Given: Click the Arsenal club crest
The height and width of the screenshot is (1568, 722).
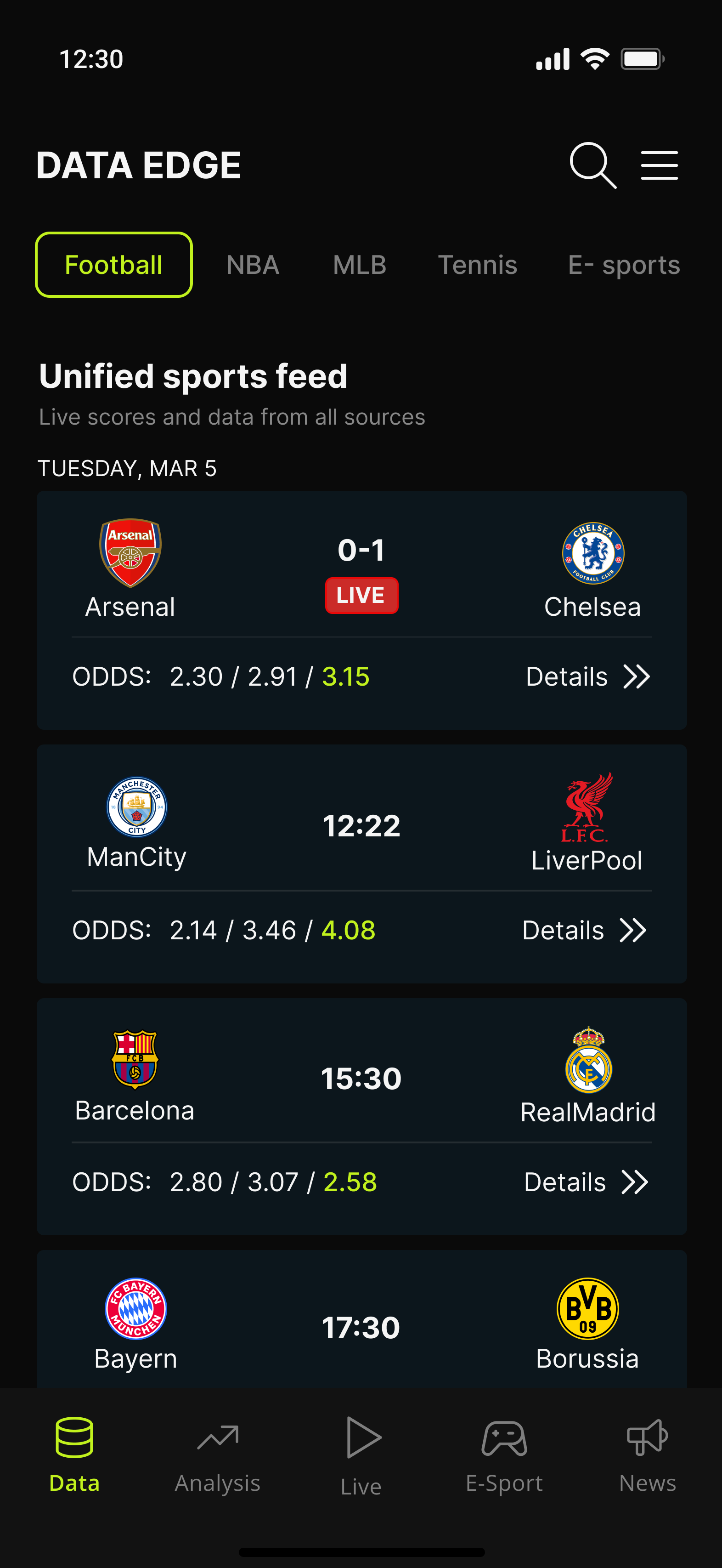Looking at the screenshot, I should coord(130,551).
